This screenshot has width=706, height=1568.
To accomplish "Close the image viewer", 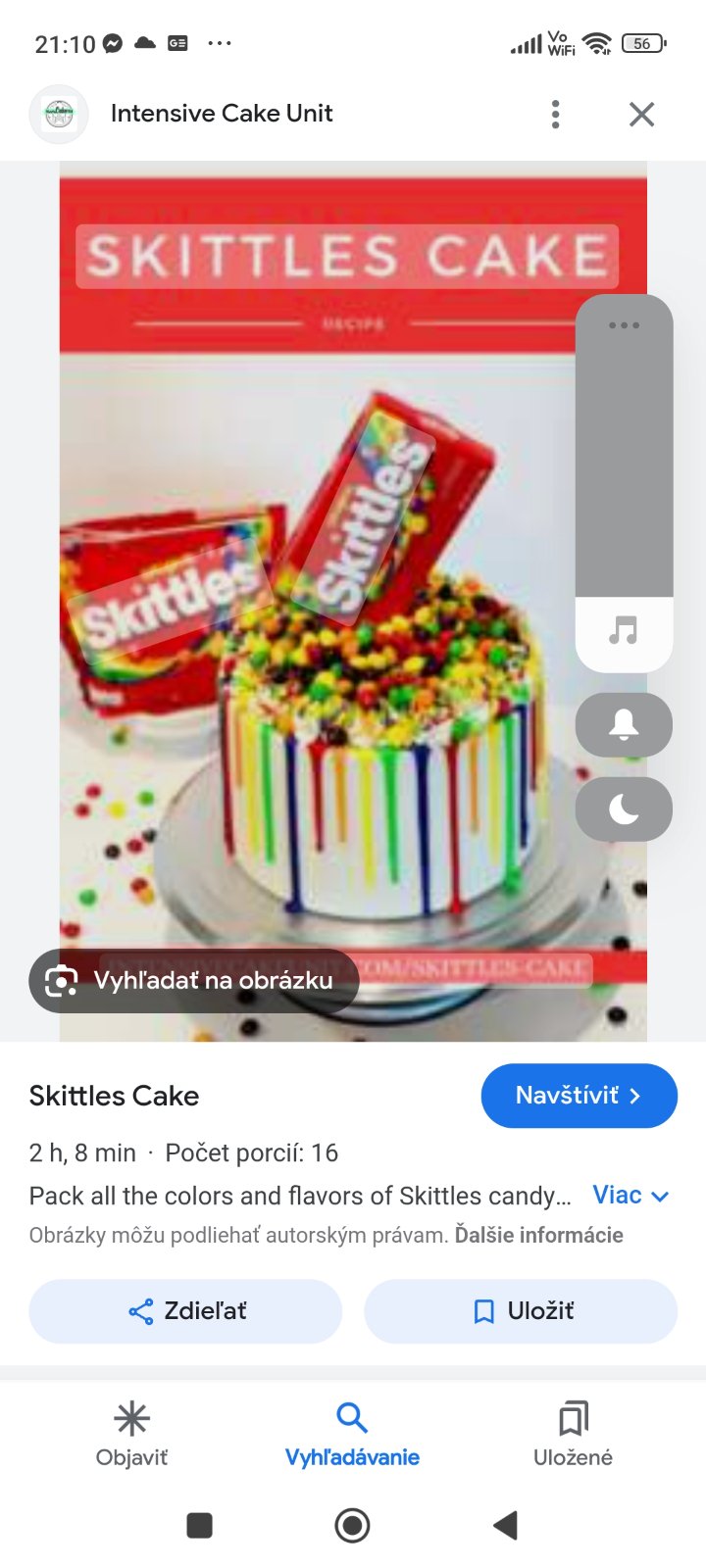I will pyautogui.click(x=641, y=115).
